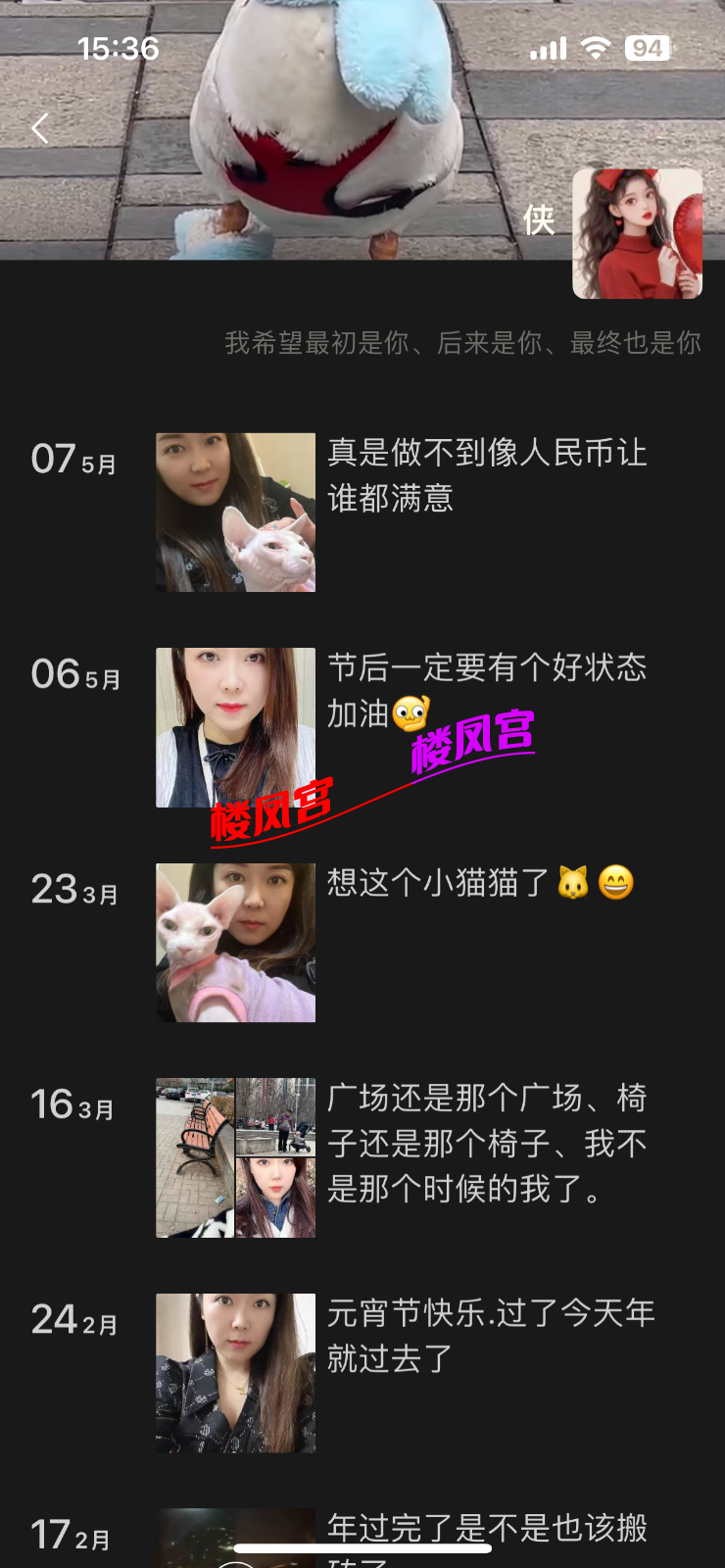This screenshot has height=1568, width=725.
Task: Open the sphynx cat photo from 23 March
Action: (235, 941)
